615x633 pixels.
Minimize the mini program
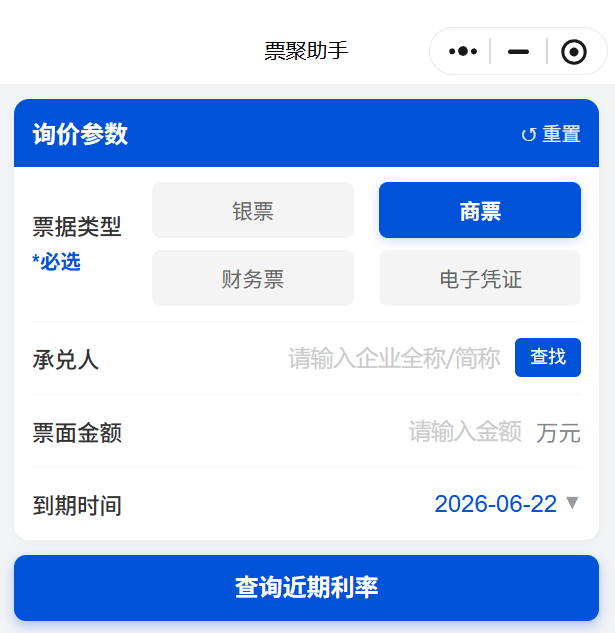518,51
